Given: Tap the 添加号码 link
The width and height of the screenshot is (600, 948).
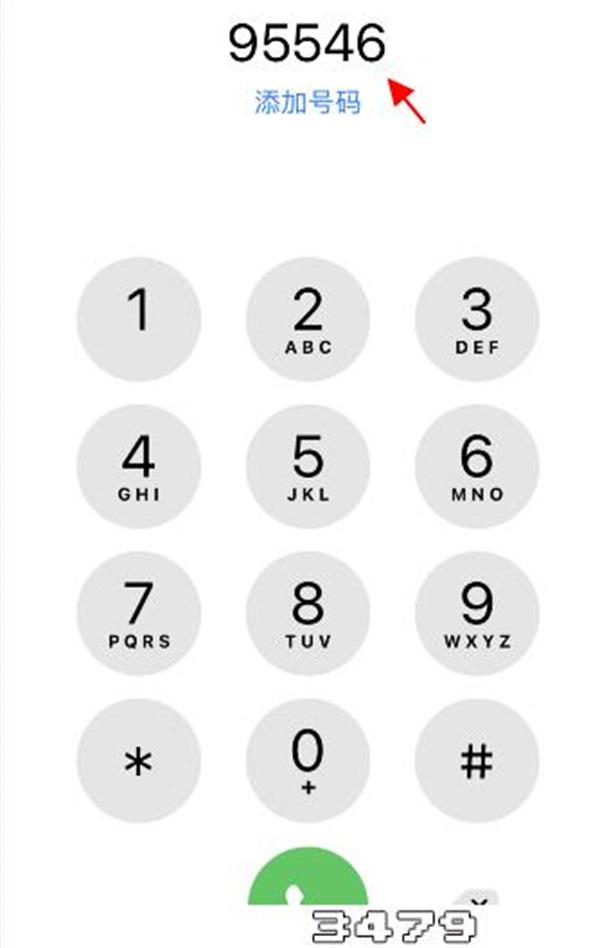Looking at the screenshot, I should point(307,102).
